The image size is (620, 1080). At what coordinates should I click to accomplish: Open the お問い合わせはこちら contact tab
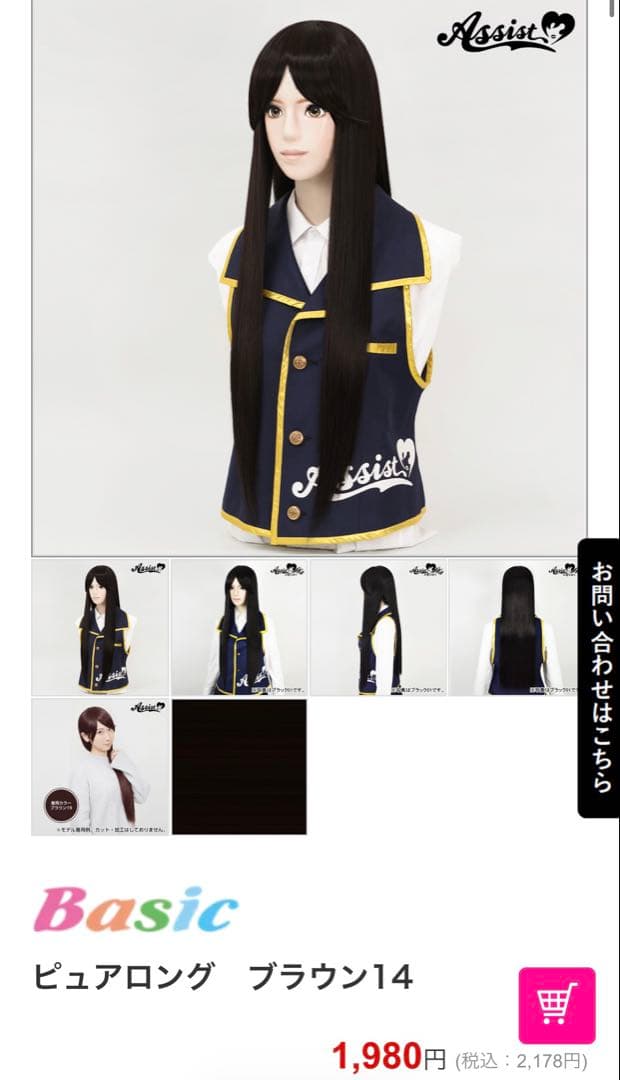pos(599,678)
